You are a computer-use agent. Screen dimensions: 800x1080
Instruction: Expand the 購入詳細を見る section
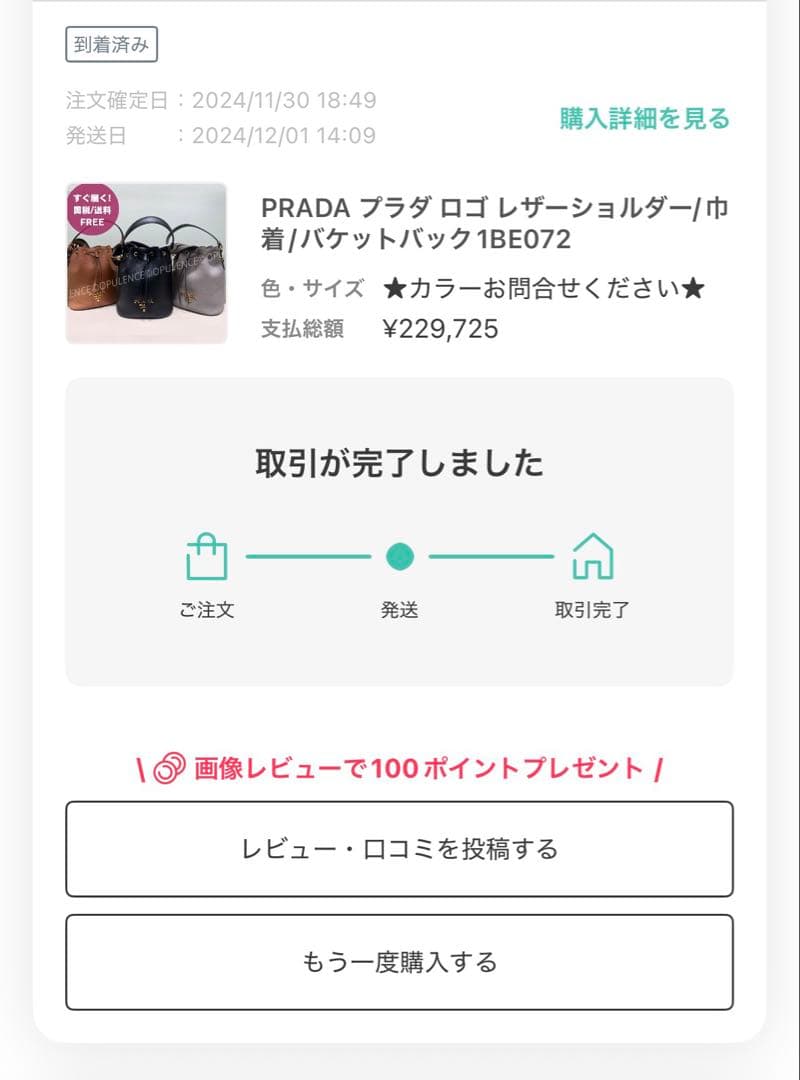pos(645,118)
